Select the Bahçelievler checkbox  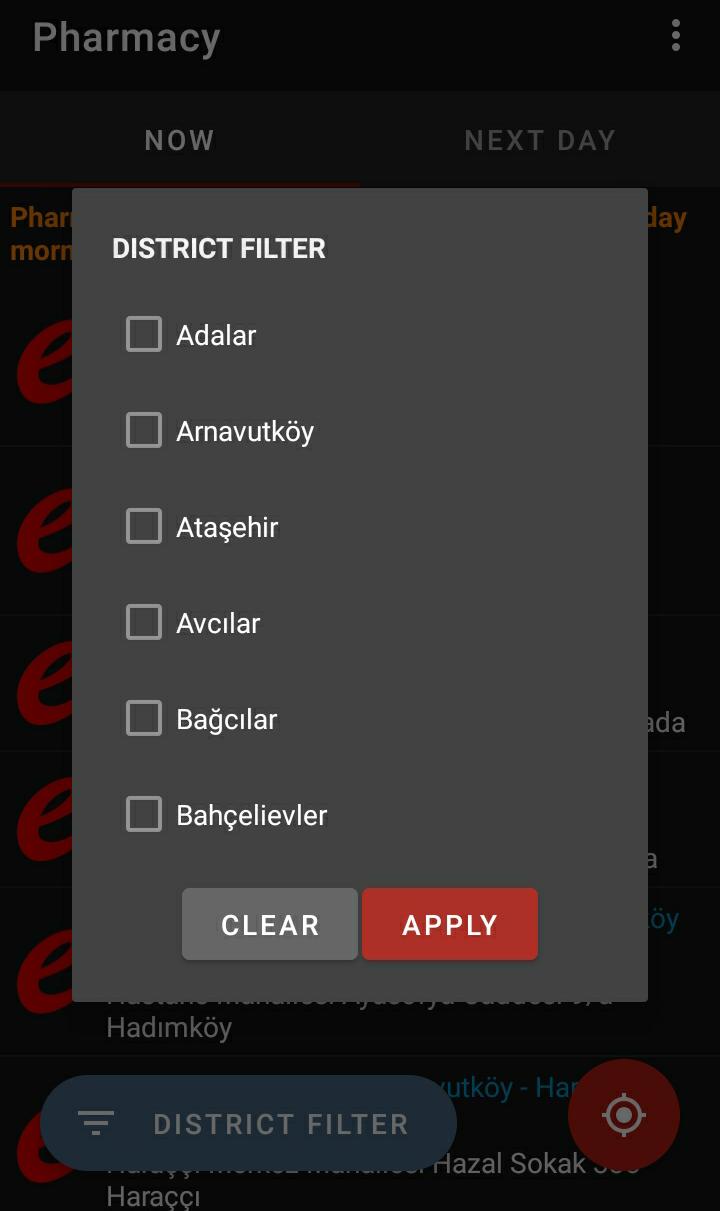point(144,815)
